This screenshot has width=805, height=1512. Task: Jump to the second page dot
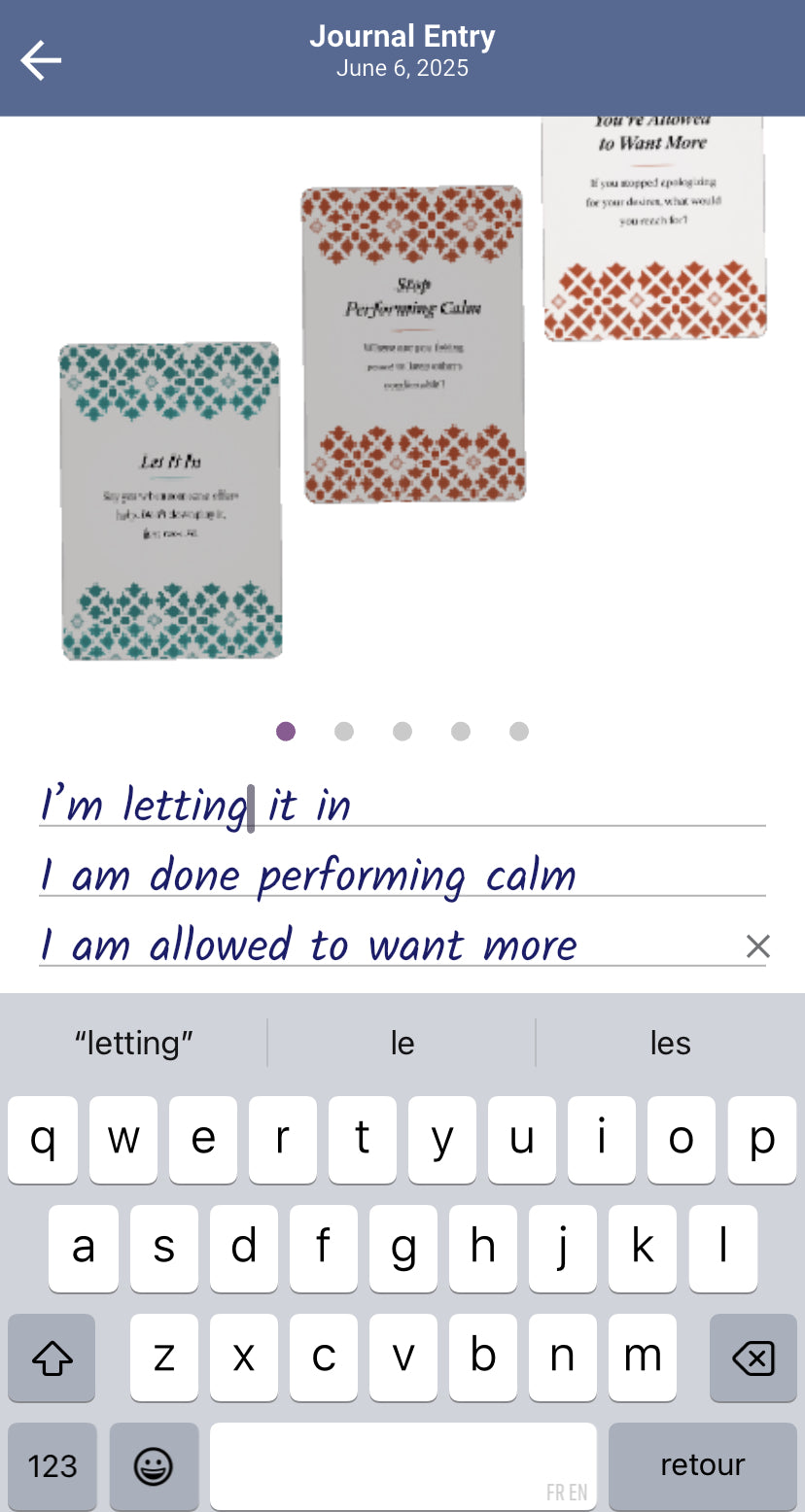344,732
